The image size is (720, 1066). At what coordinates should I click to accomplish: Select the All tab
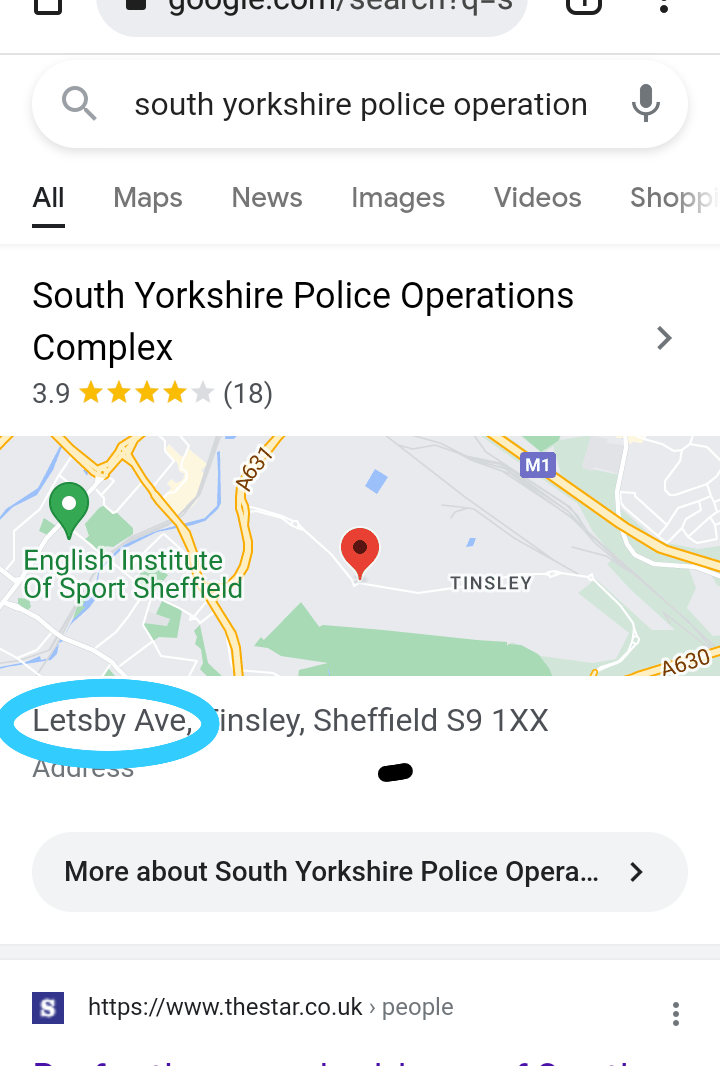(48, 198)
